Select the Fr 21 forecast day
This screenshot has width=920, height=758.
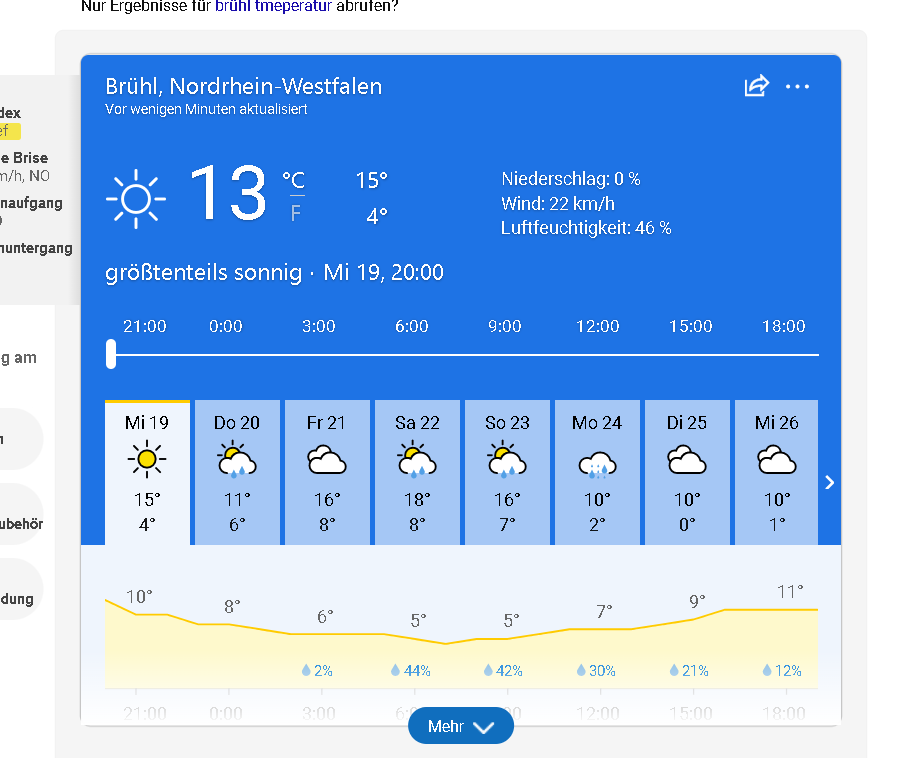pyautogui.click(x=327, y=472)
